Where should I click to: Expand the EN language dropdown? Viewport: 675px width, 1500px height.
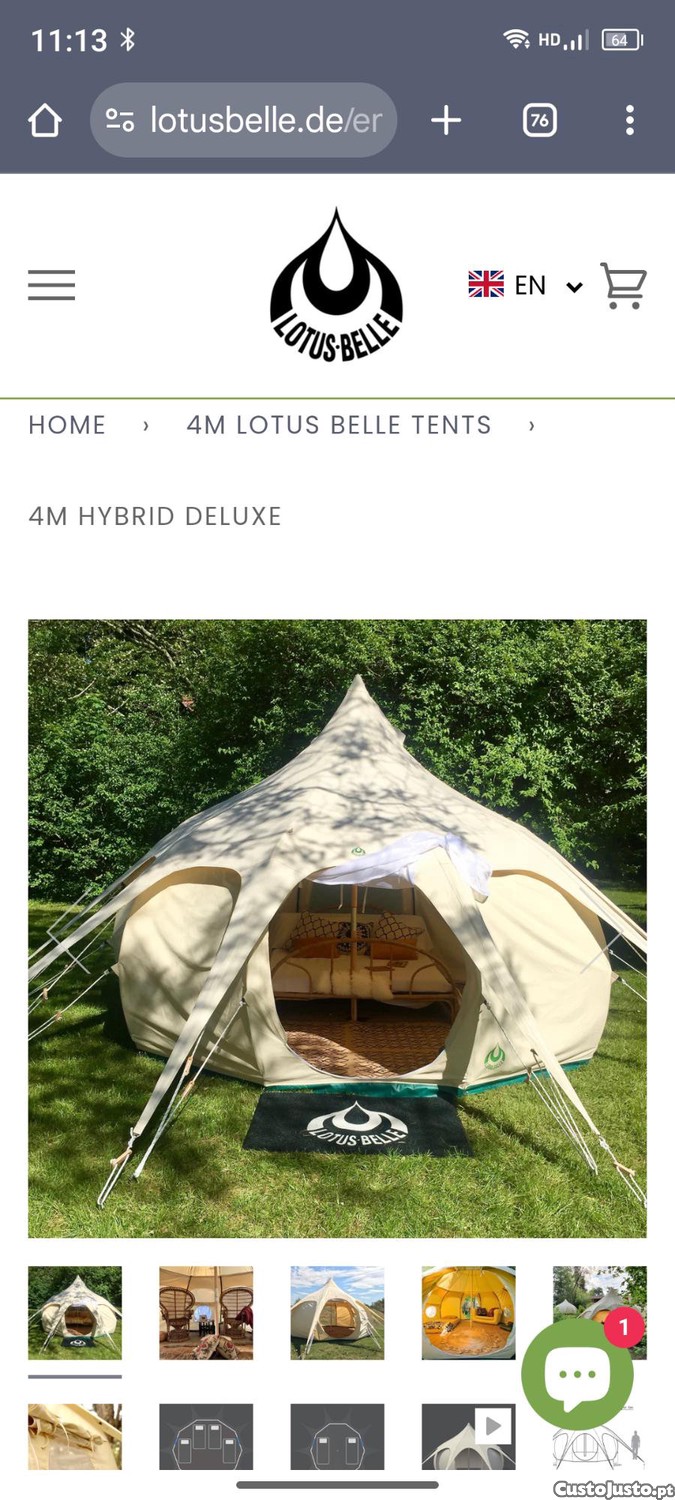(x=525, y=286)
